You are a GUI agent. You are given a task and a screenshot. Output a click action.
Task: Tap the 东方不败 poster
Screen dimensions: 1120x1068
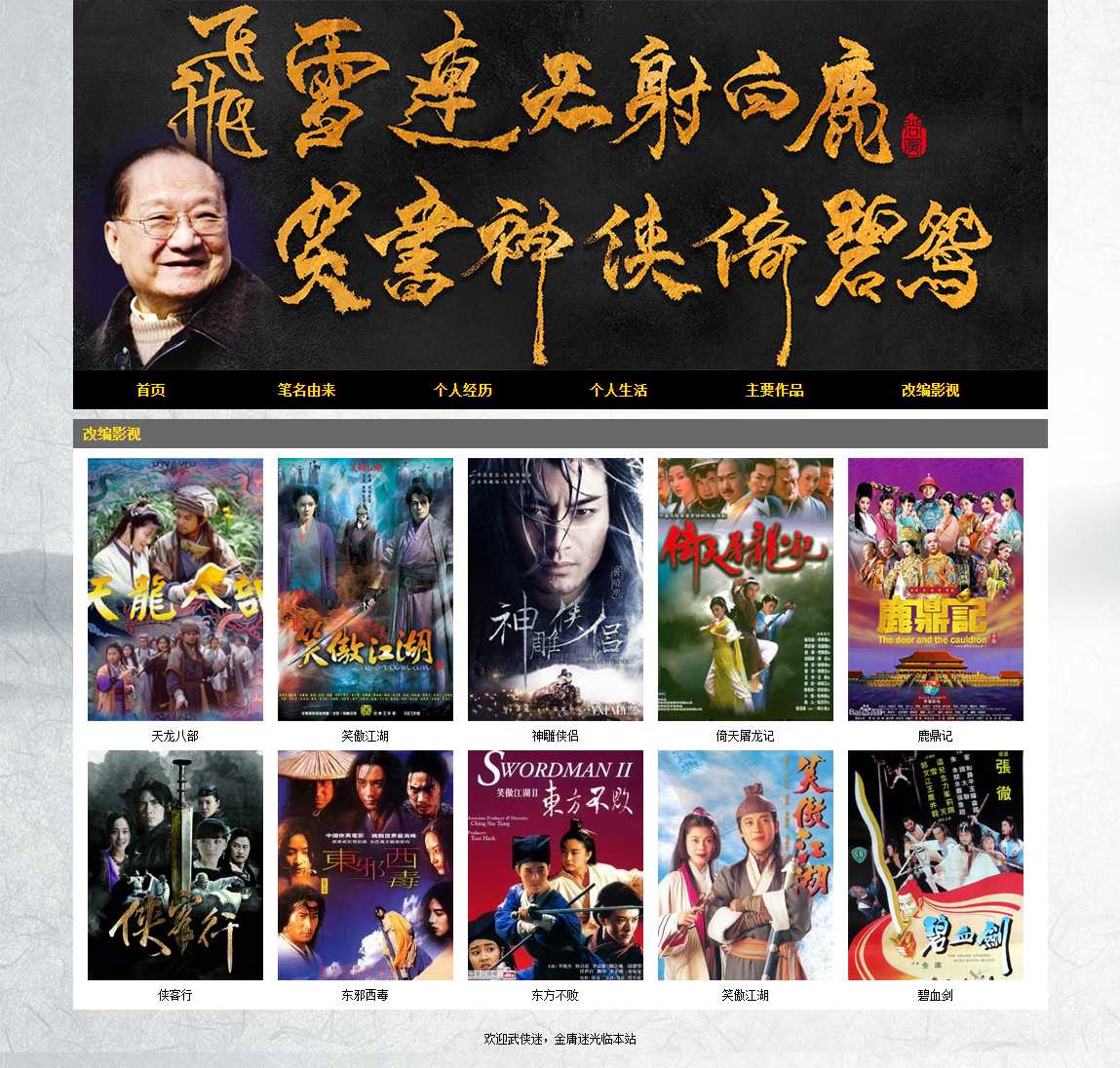[x=556, y=865]
